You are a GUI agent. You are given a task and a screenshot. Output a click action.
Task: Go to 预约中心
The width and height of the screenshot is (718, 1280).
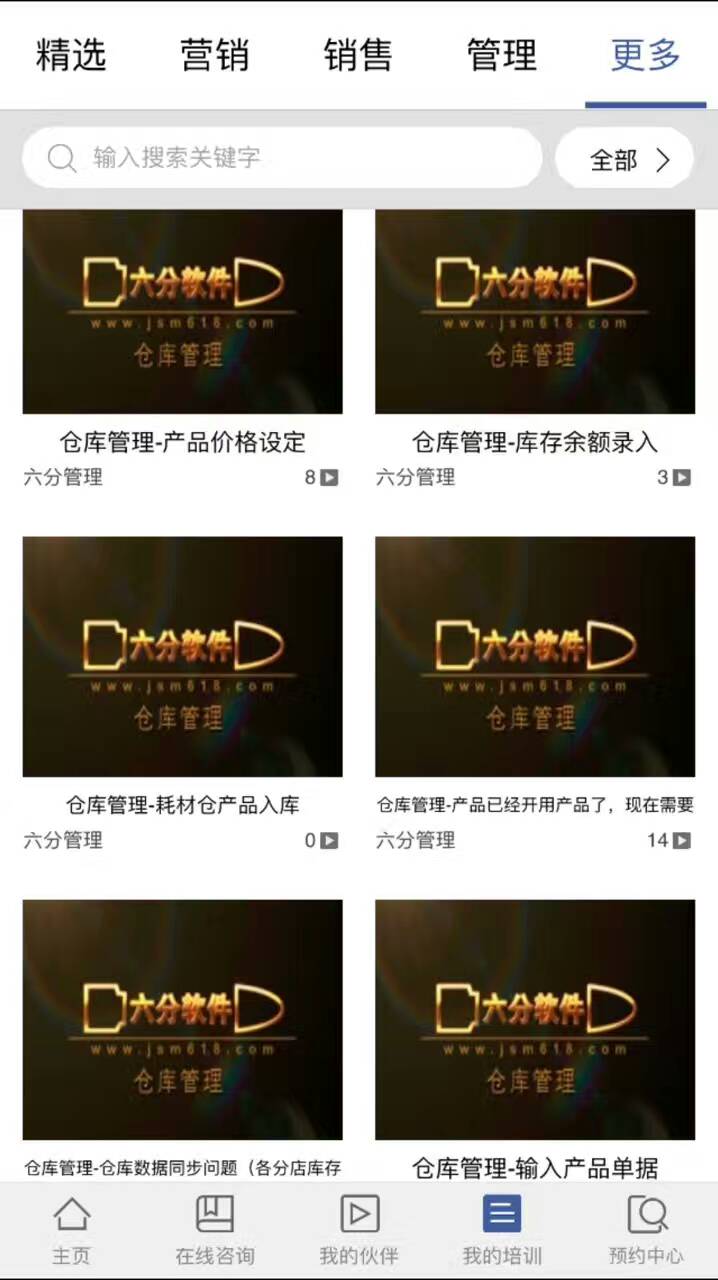(x=646, y=1230)
